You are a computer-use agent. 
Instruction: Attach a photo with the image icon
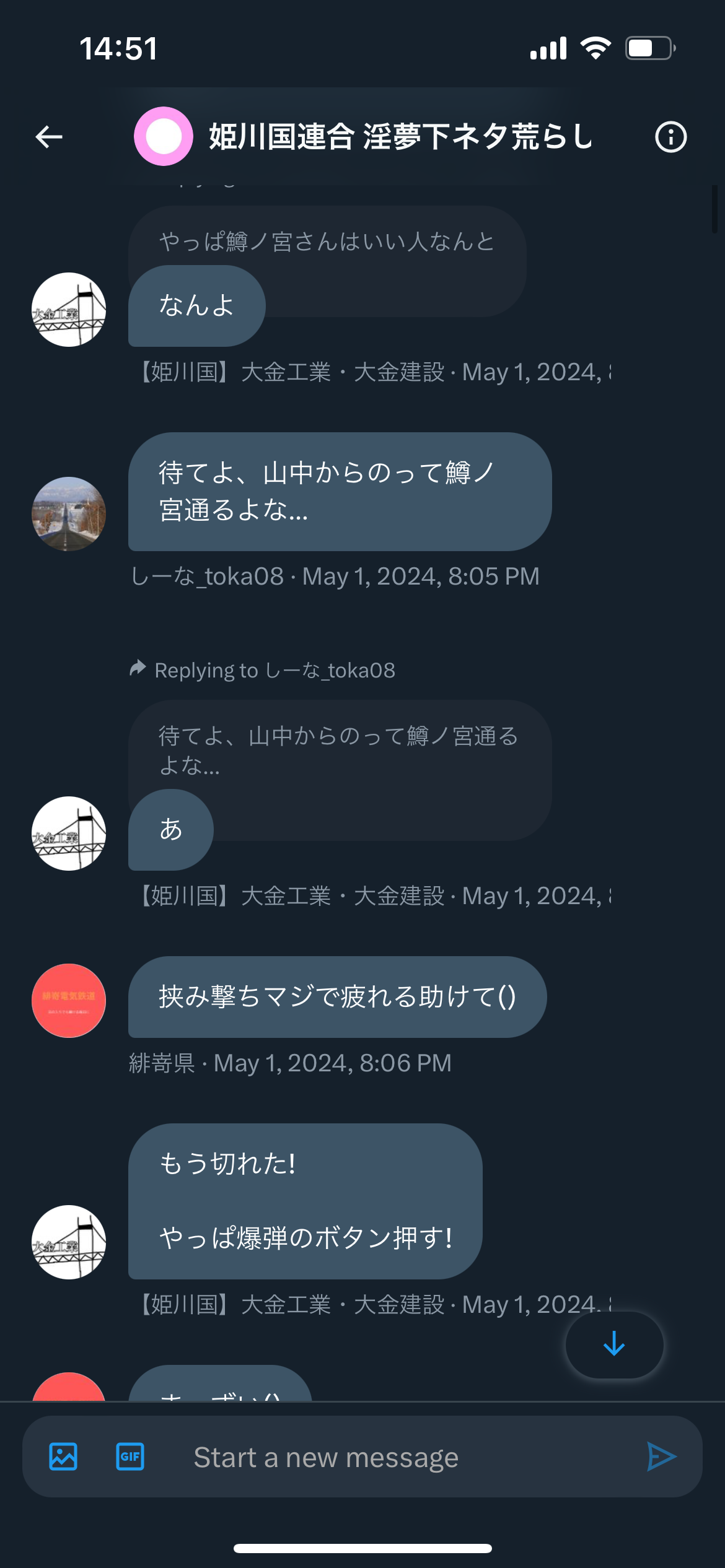[63, 1457]
